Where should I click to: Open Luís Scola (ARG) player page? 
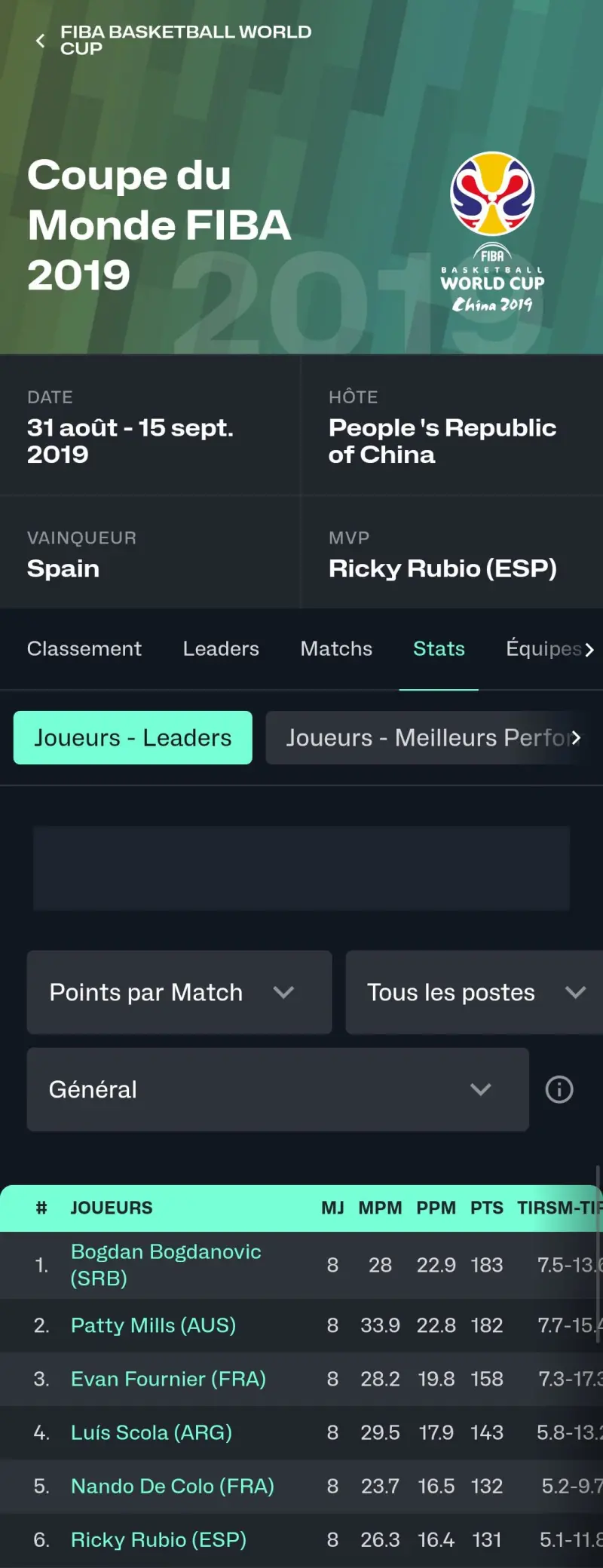(x=151, y=1432)
